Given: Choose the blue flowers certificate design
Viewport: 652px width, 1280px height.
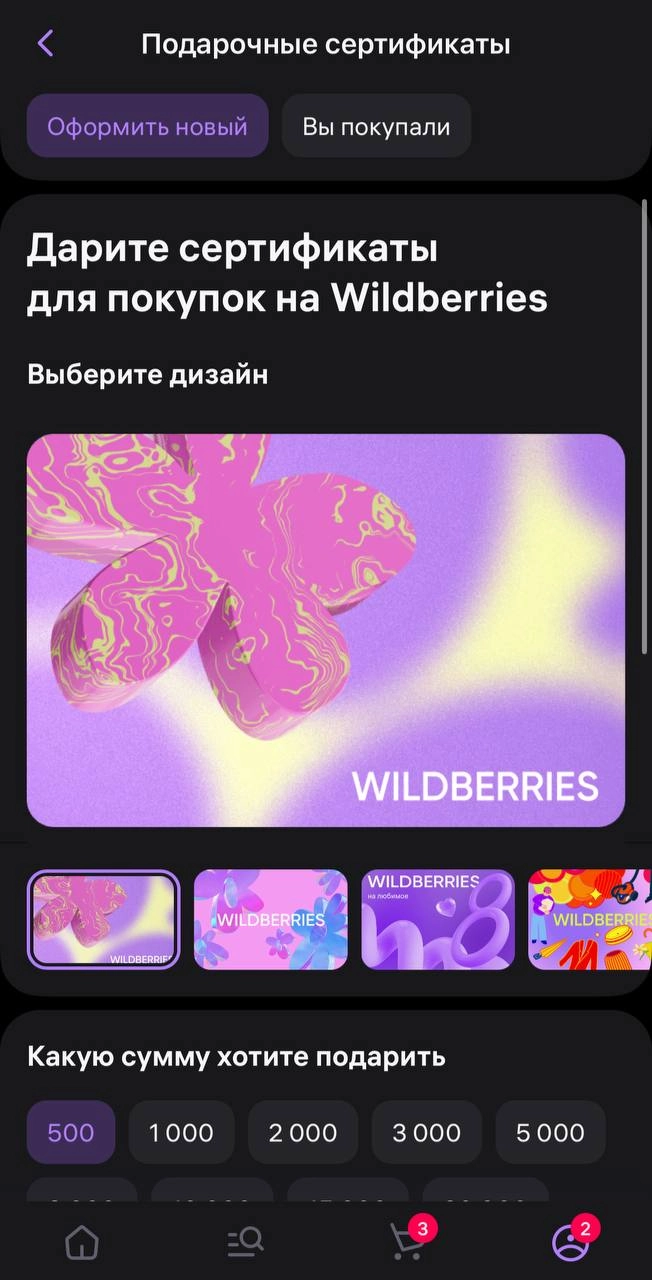Looking at the screenshot, I should [270, 920].
